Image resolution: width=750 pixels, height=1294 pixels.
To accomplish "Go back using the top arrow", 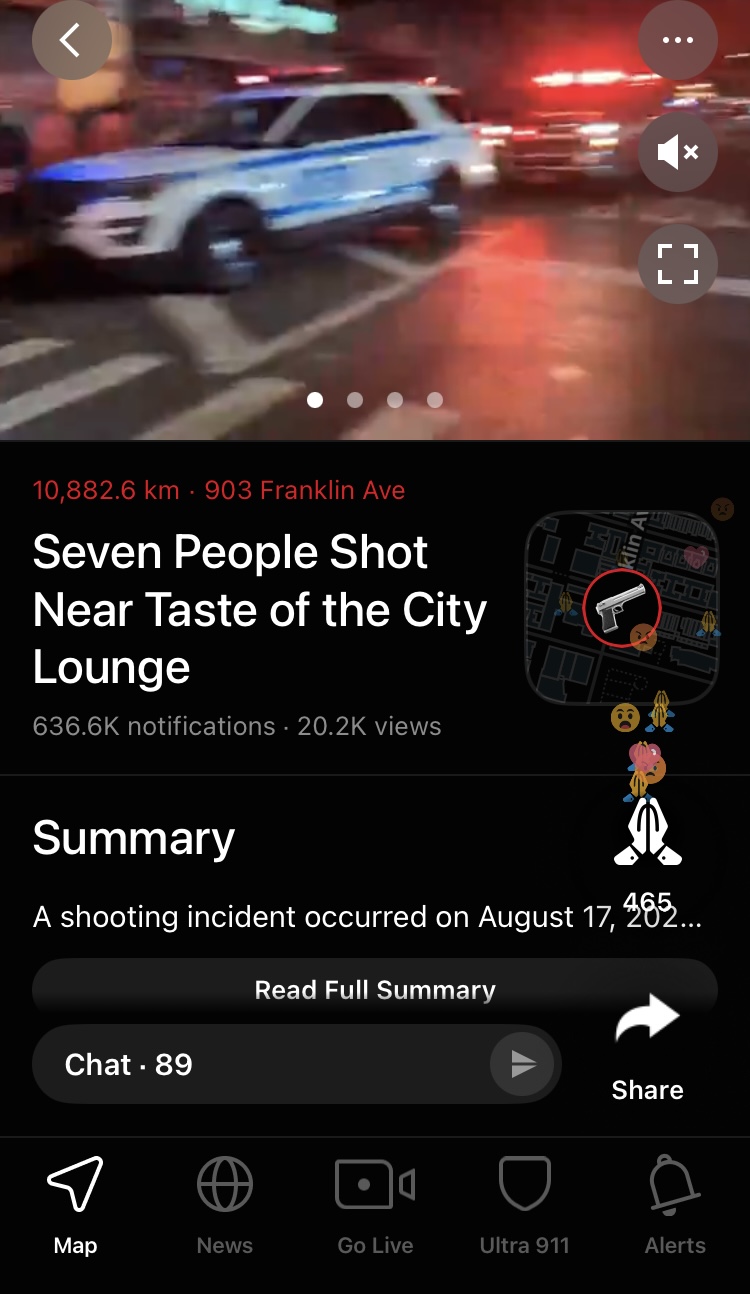I will (x=71, y=40).
